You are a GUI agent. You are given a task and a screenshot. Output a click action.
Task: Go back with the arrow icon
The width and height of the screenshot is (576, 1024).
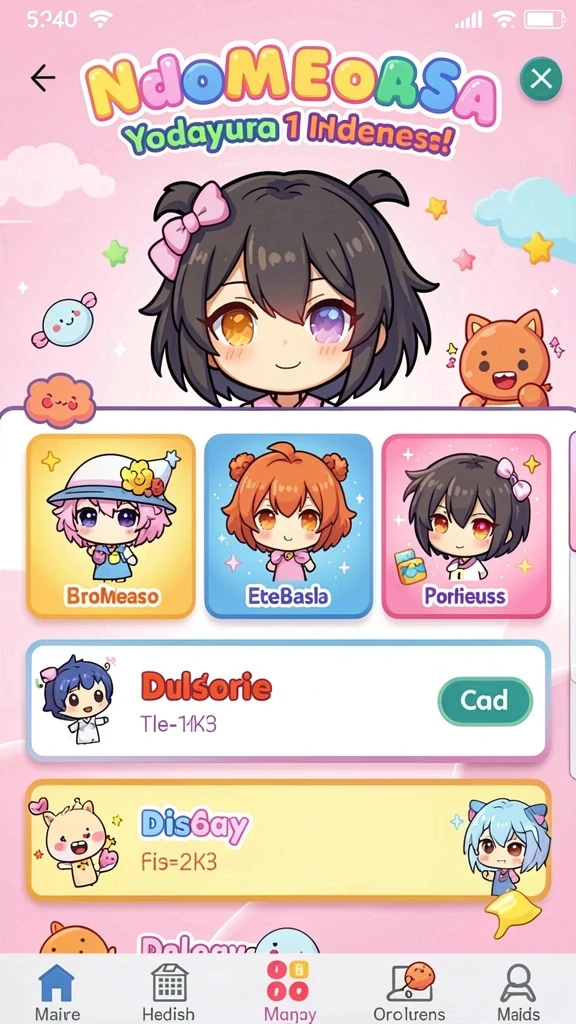point(43,78)
